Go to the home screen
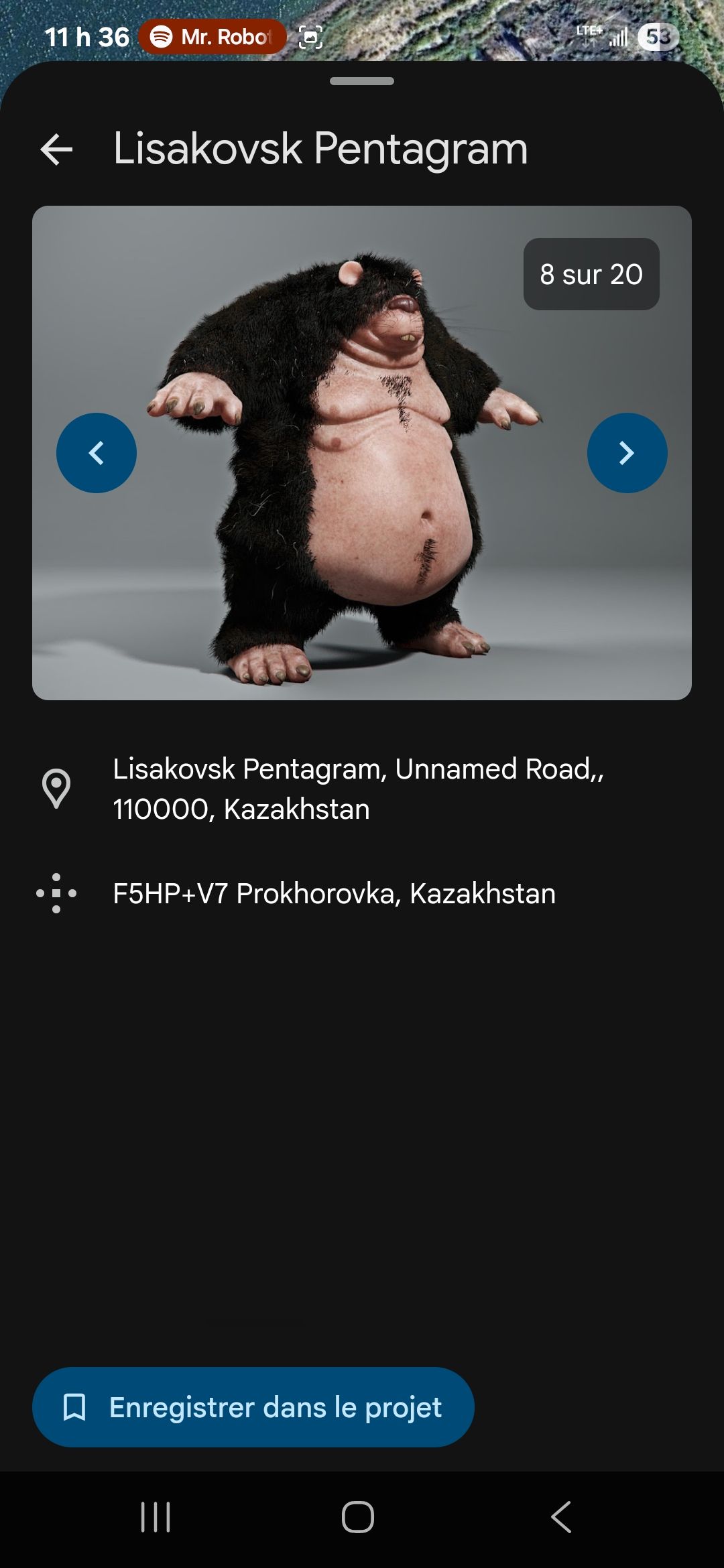The height and width of the screenshot is (1568, 724). 358,1516
